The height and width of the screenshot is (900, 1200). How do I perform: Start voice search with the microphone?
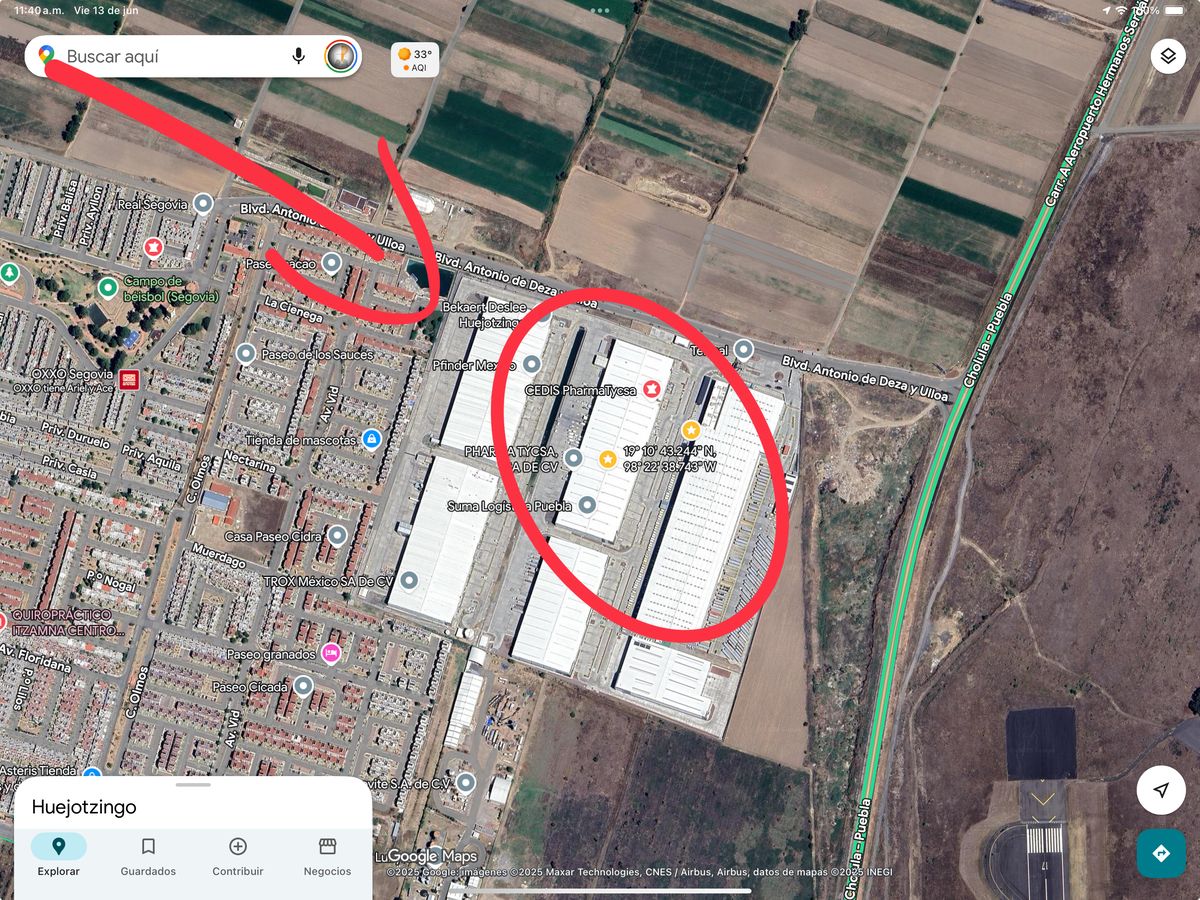(298, 56)
